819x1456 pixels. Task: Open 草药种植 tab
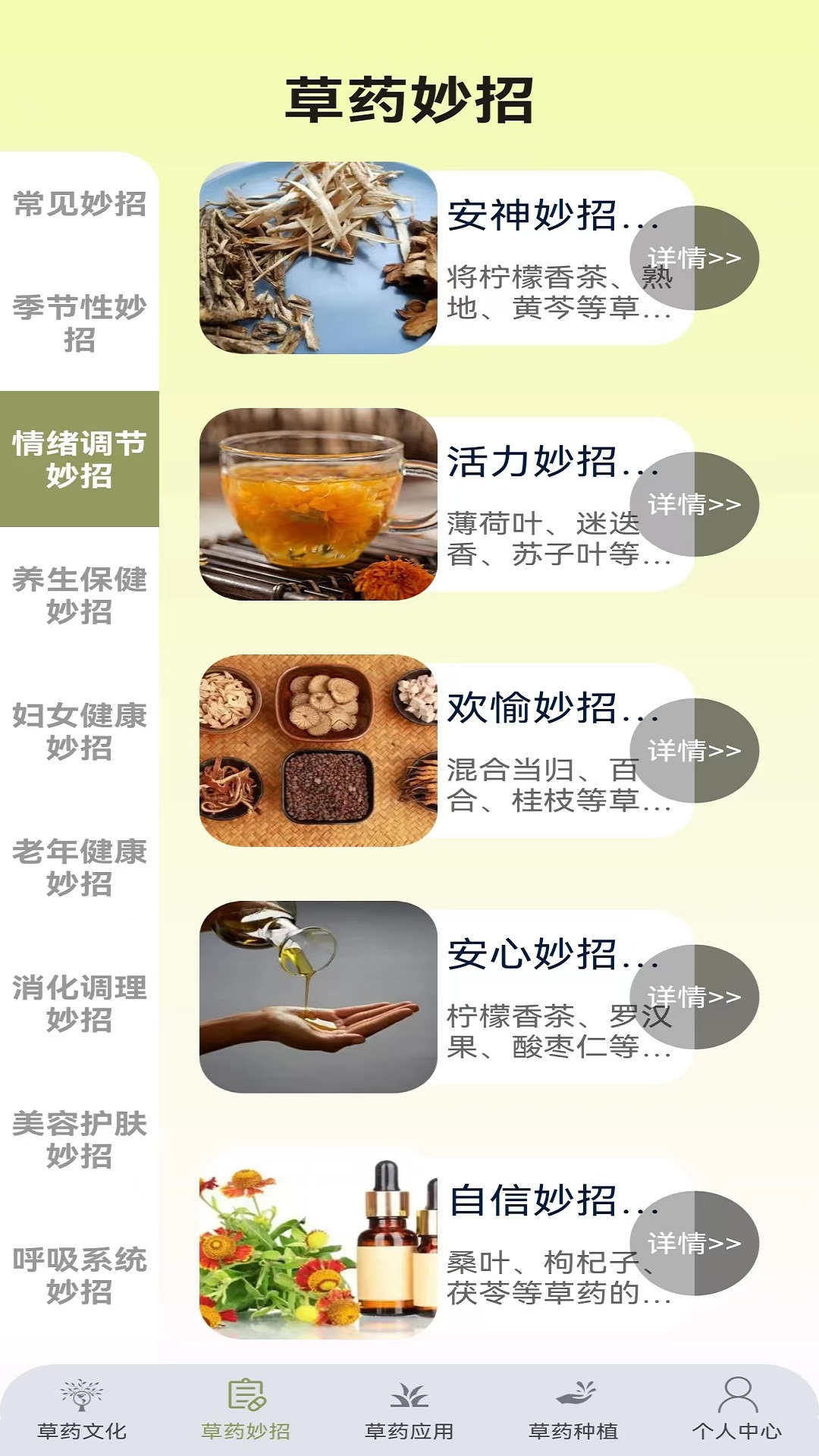(x=573, y=1410)
